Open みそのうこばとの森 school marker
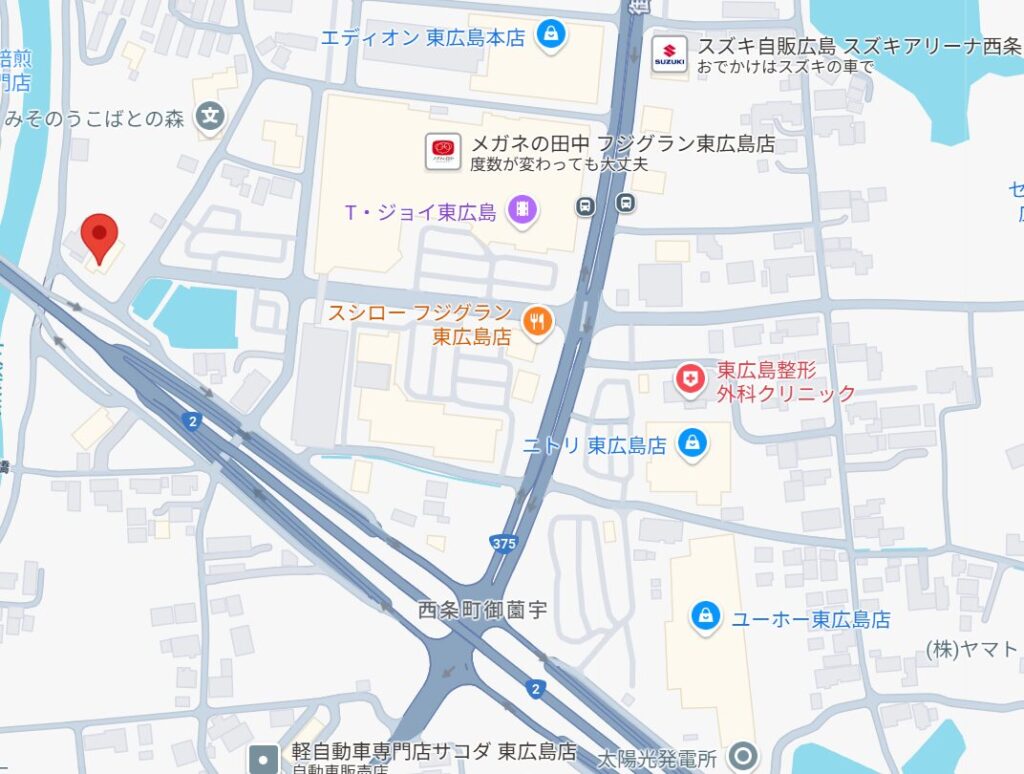This screenshot has width=1024, height=774. pos(210,117)
